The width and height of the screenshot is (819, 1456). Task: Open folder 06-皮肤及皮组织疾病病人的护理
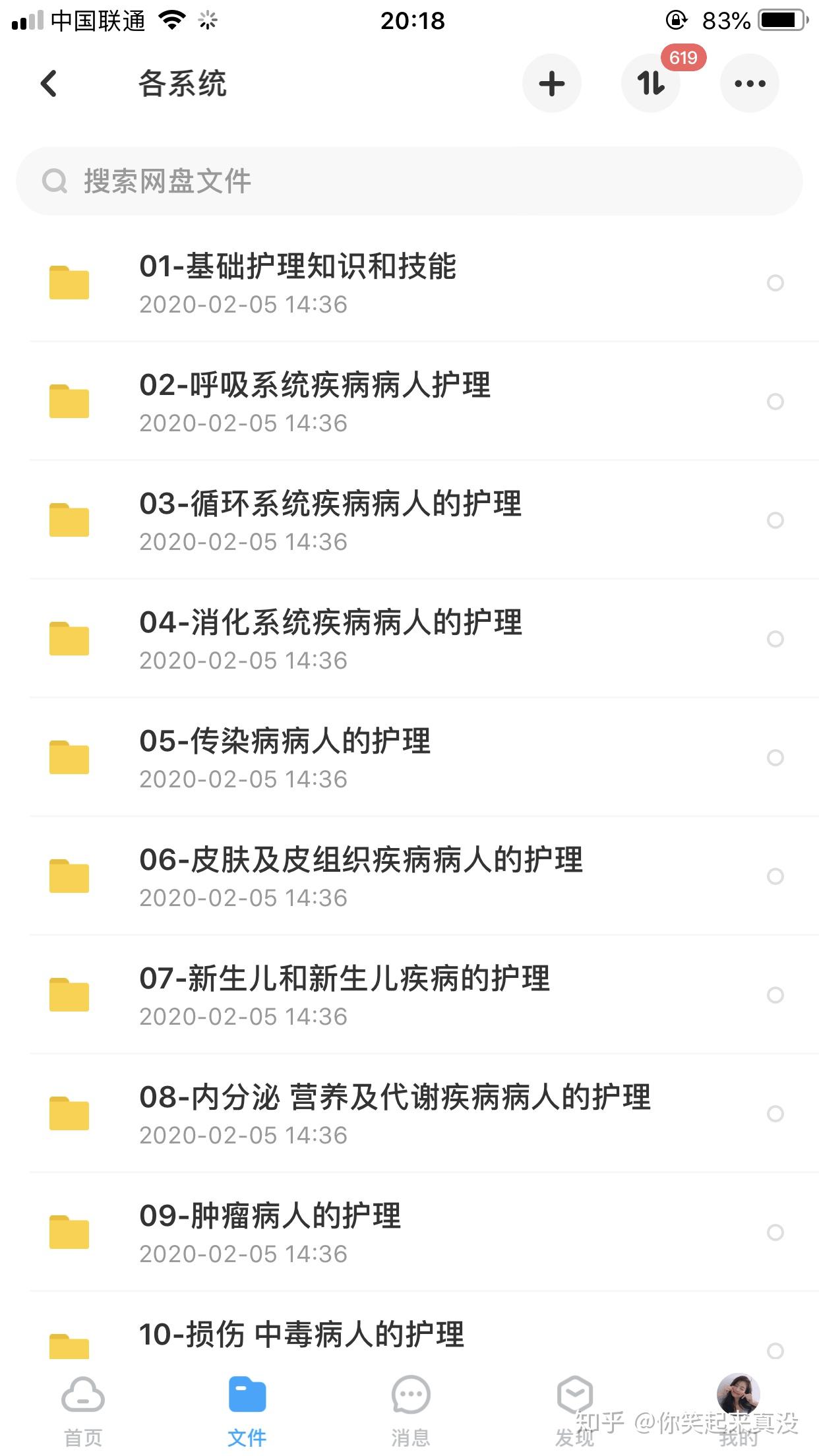361,876
